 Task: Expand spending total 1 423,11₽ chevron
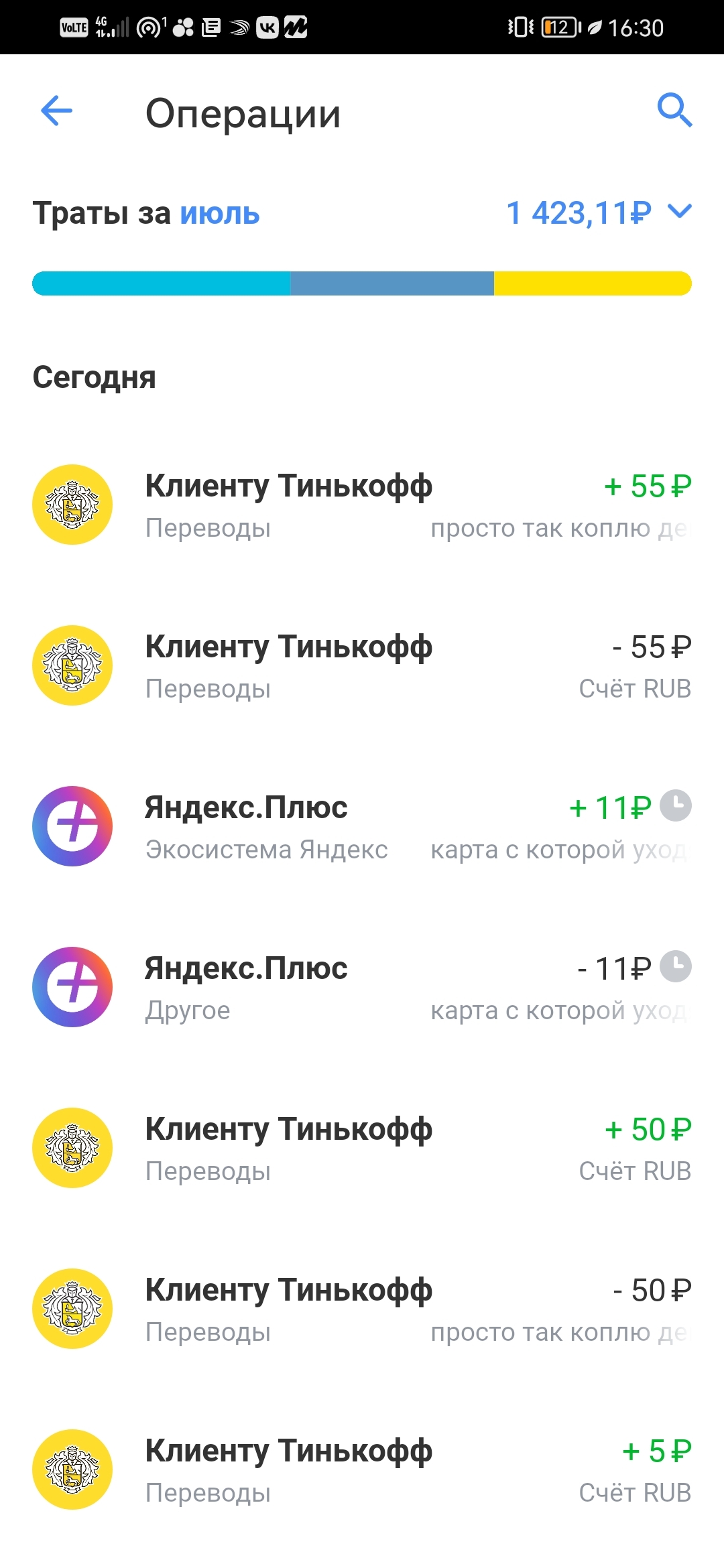click(680, 212)
